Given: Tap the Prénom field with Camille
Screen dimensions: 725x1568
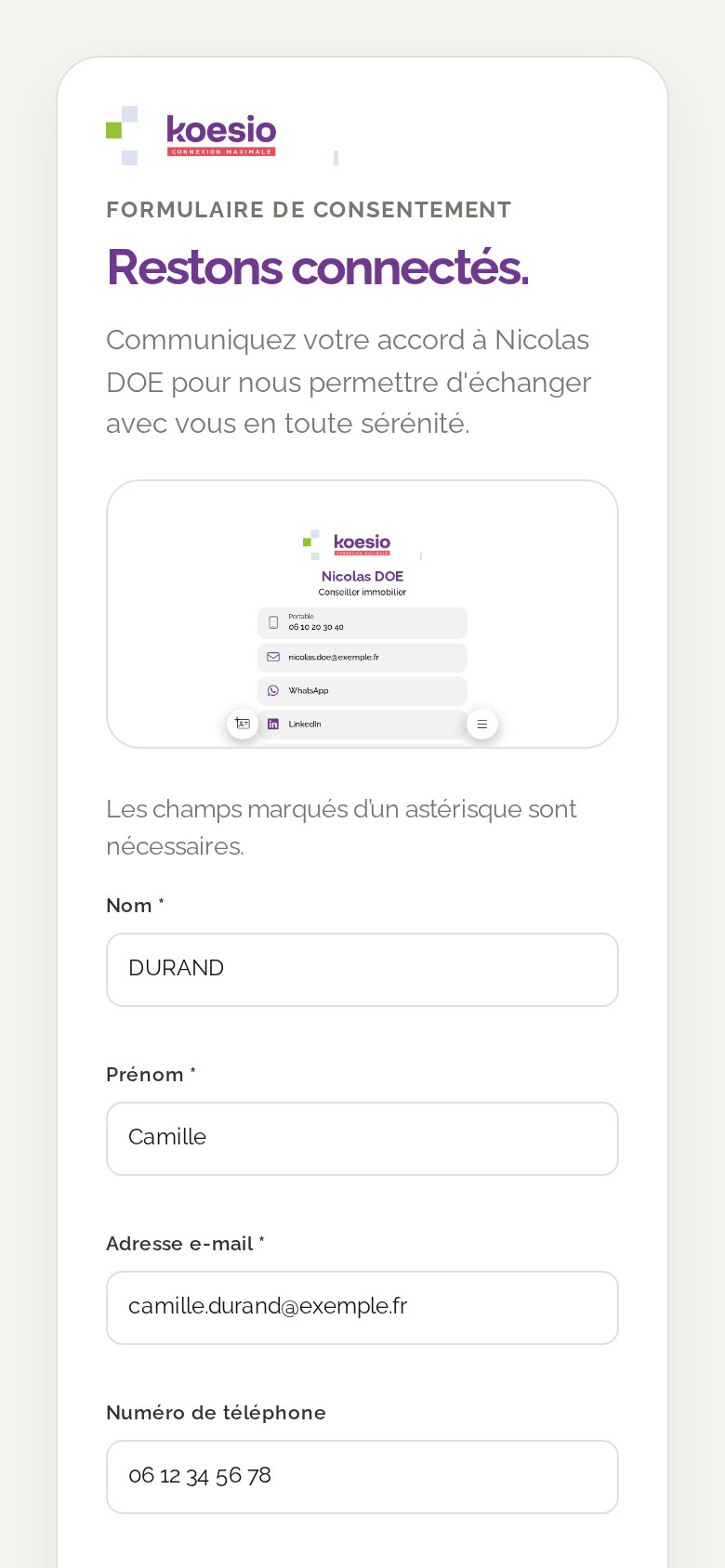Looking at the screenshot, I should tap(362, 1139).
